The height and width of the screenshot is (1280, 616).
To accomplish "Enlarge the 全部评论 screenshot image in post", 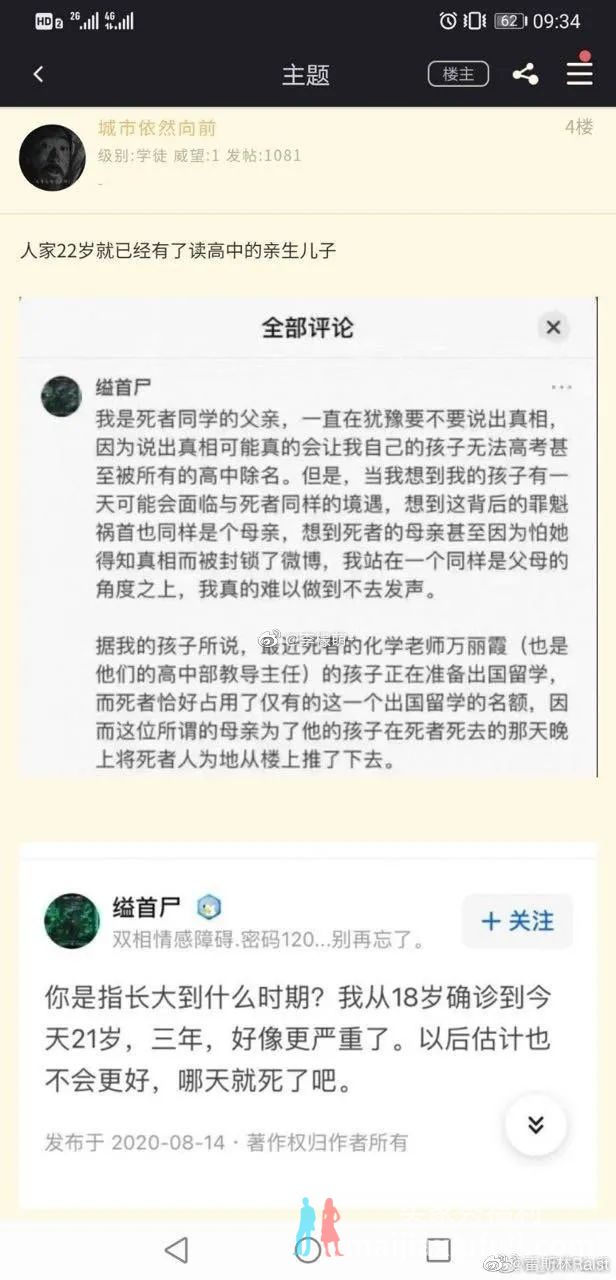I will pos(308,538).
